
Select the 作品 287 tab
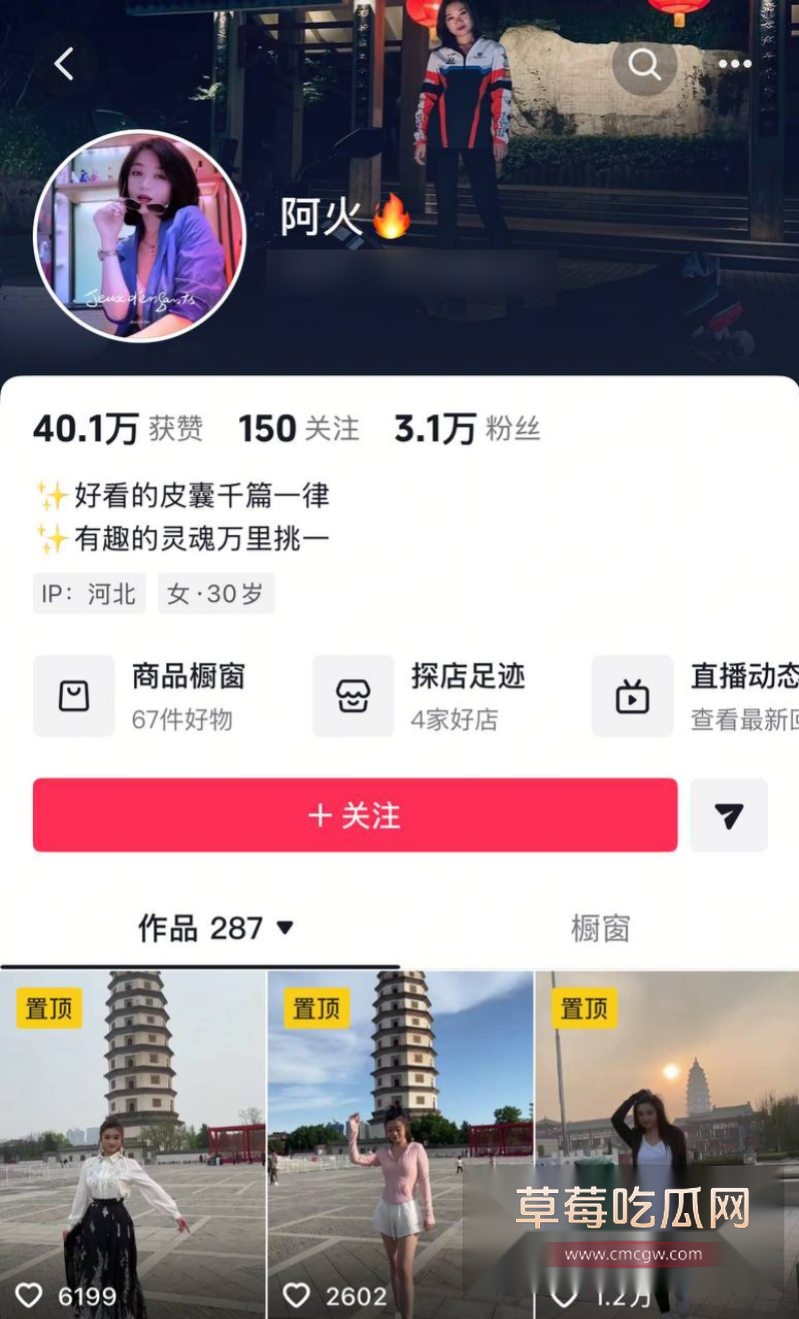point(205,929)
